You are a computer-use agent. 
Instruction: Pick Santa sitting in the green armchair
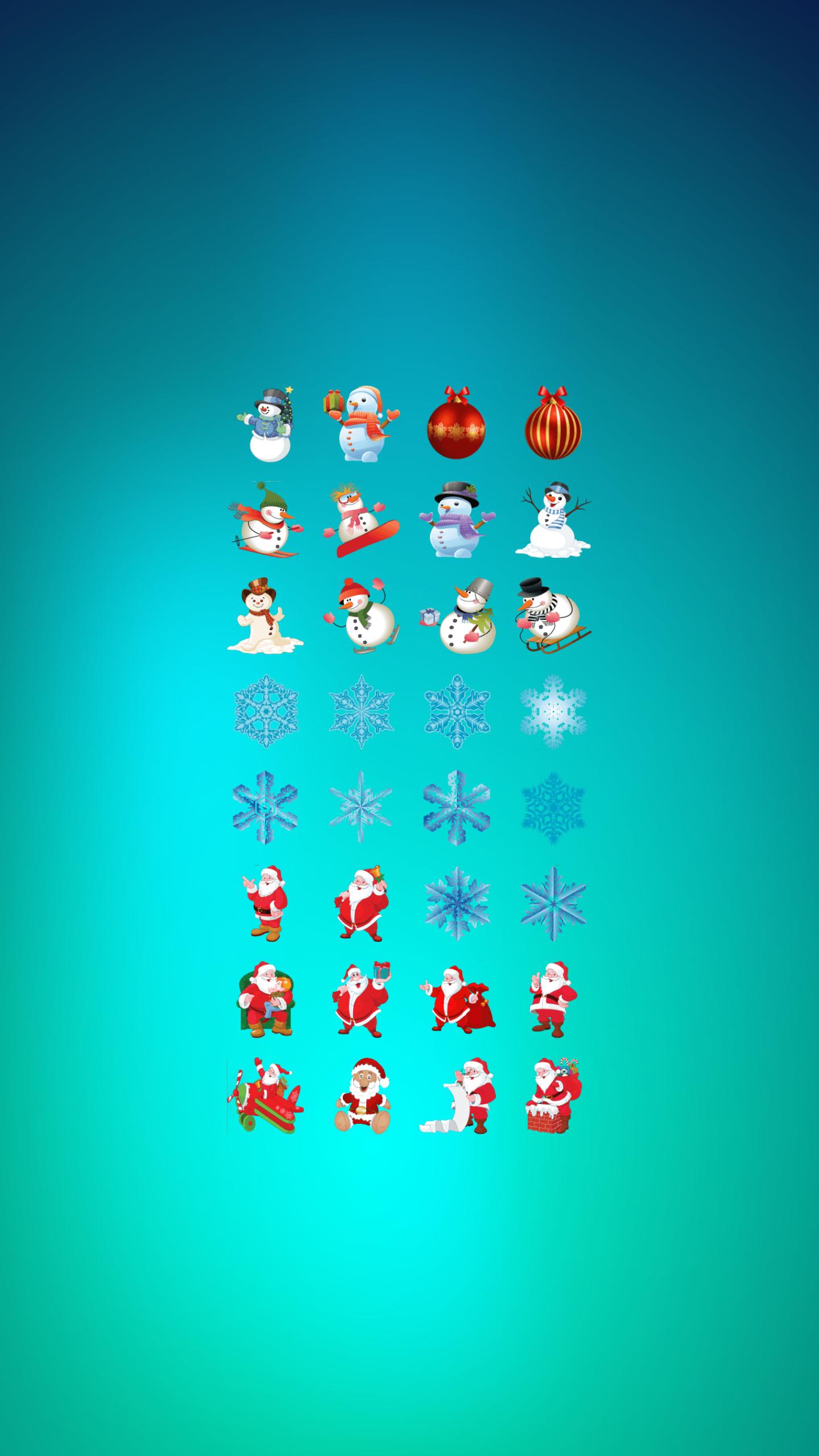265,999
